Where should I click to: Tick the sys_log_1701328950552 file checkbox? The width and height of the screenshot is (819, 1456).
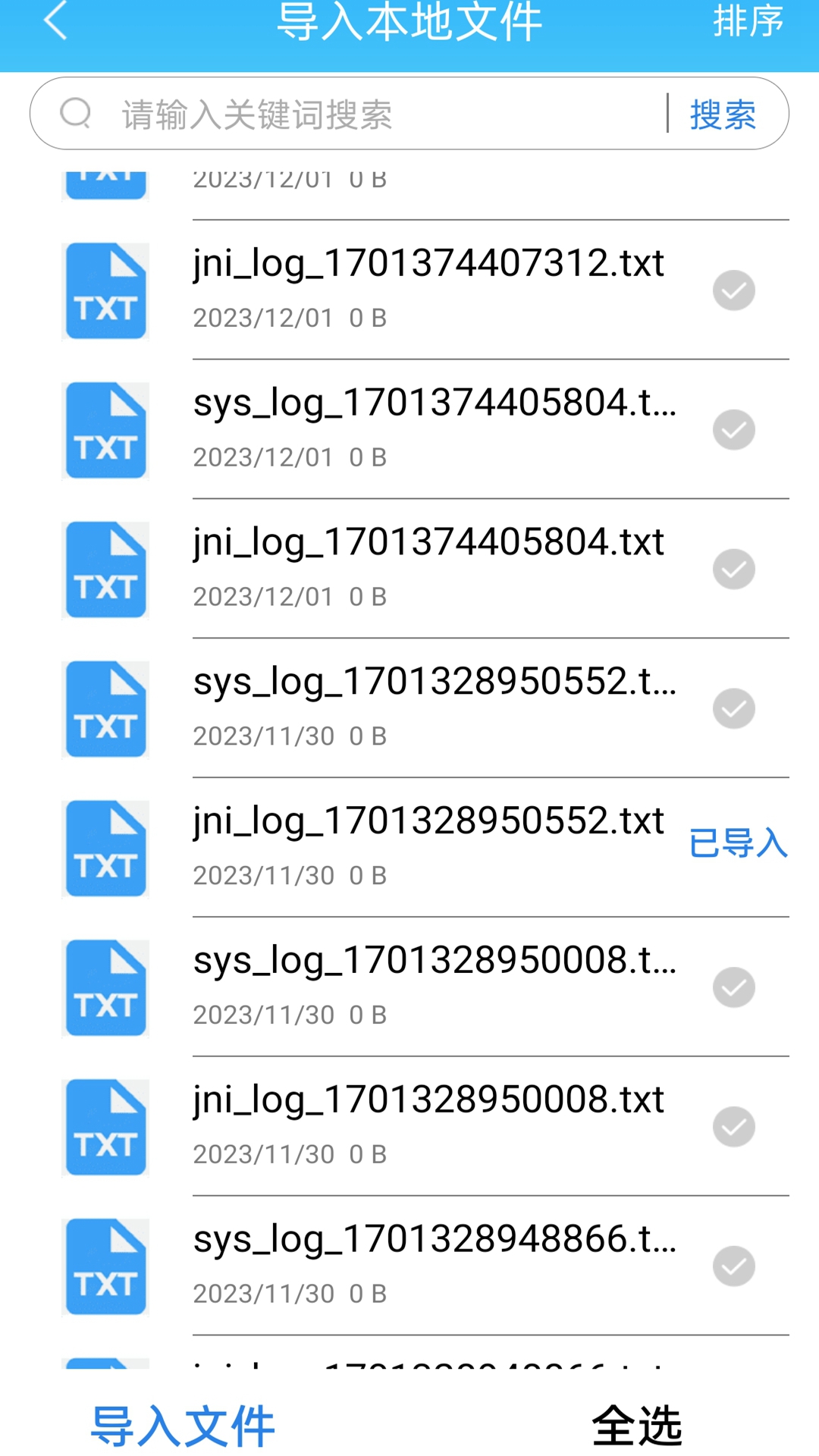(733, 709)
